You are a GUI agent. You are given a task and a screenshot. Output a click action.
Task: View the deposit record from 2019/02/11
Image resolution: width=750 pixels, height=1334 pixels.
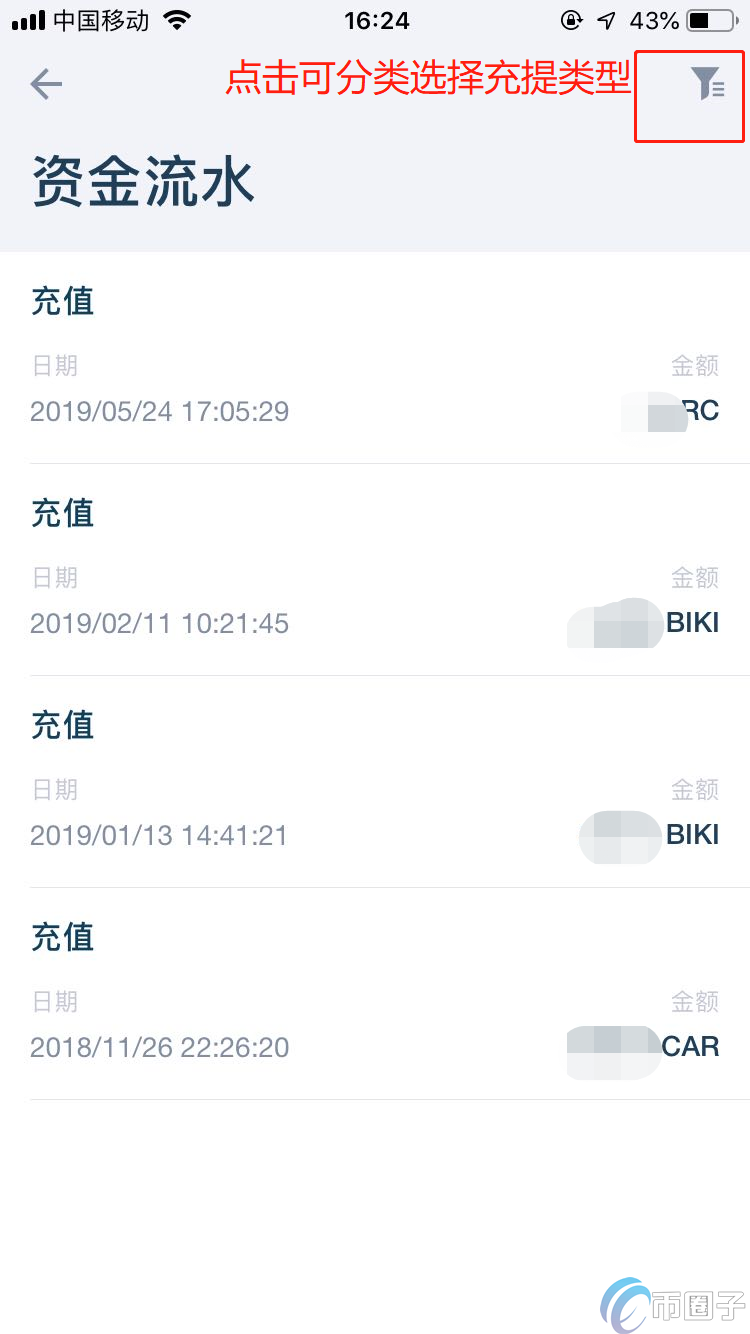click(374, 570)
